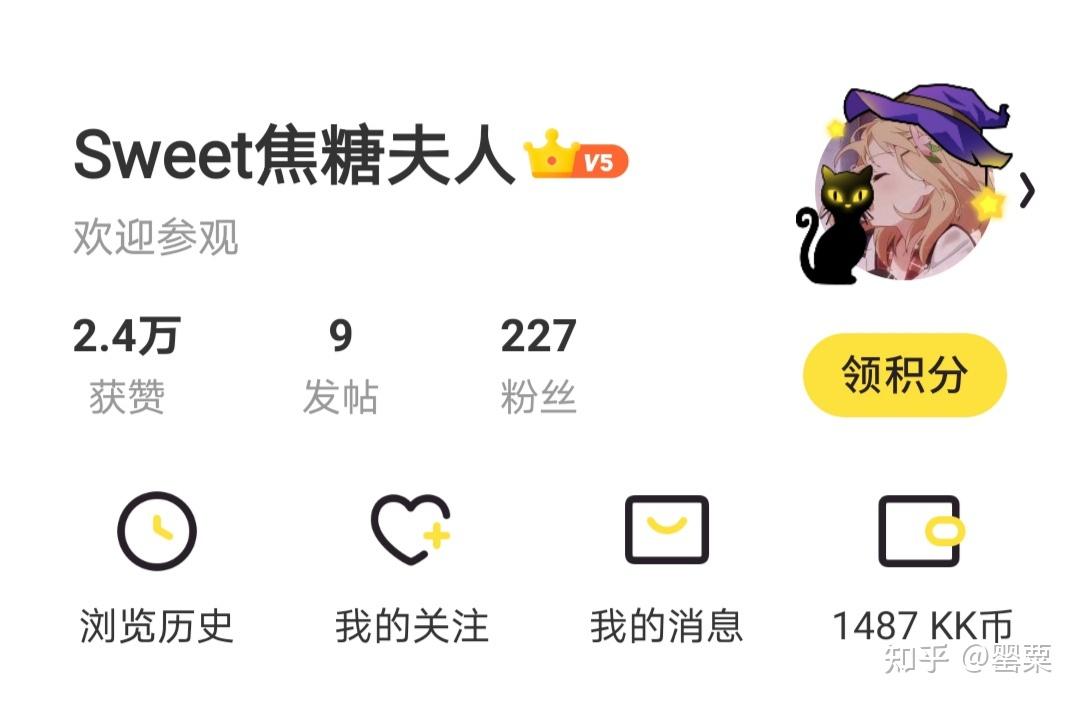Screen dimensions: 1080x704
Task: Tap the chevron next to the avatar
Action: [x=1027, y=190]
